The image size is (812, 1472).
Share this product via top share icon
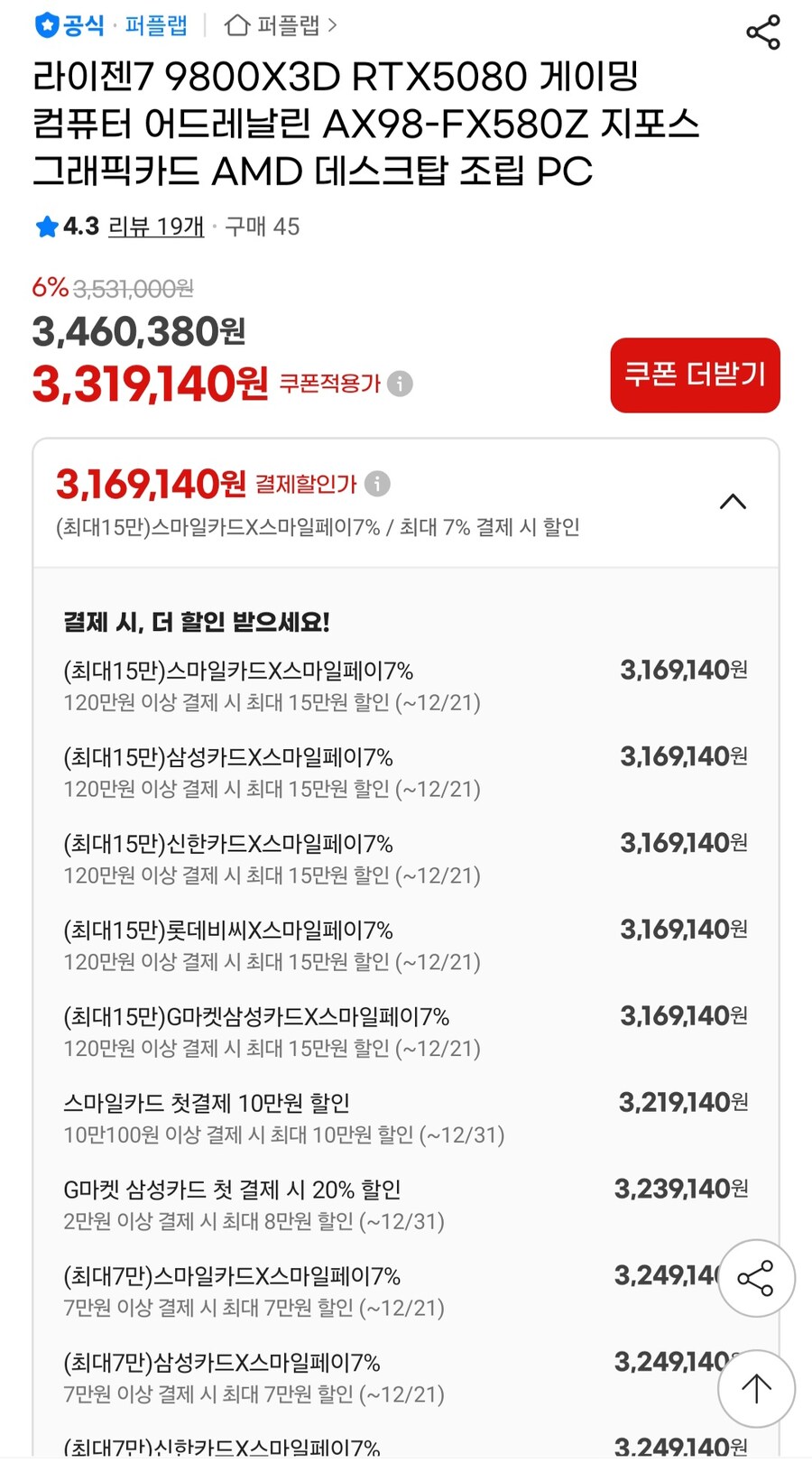coord(762,32)
